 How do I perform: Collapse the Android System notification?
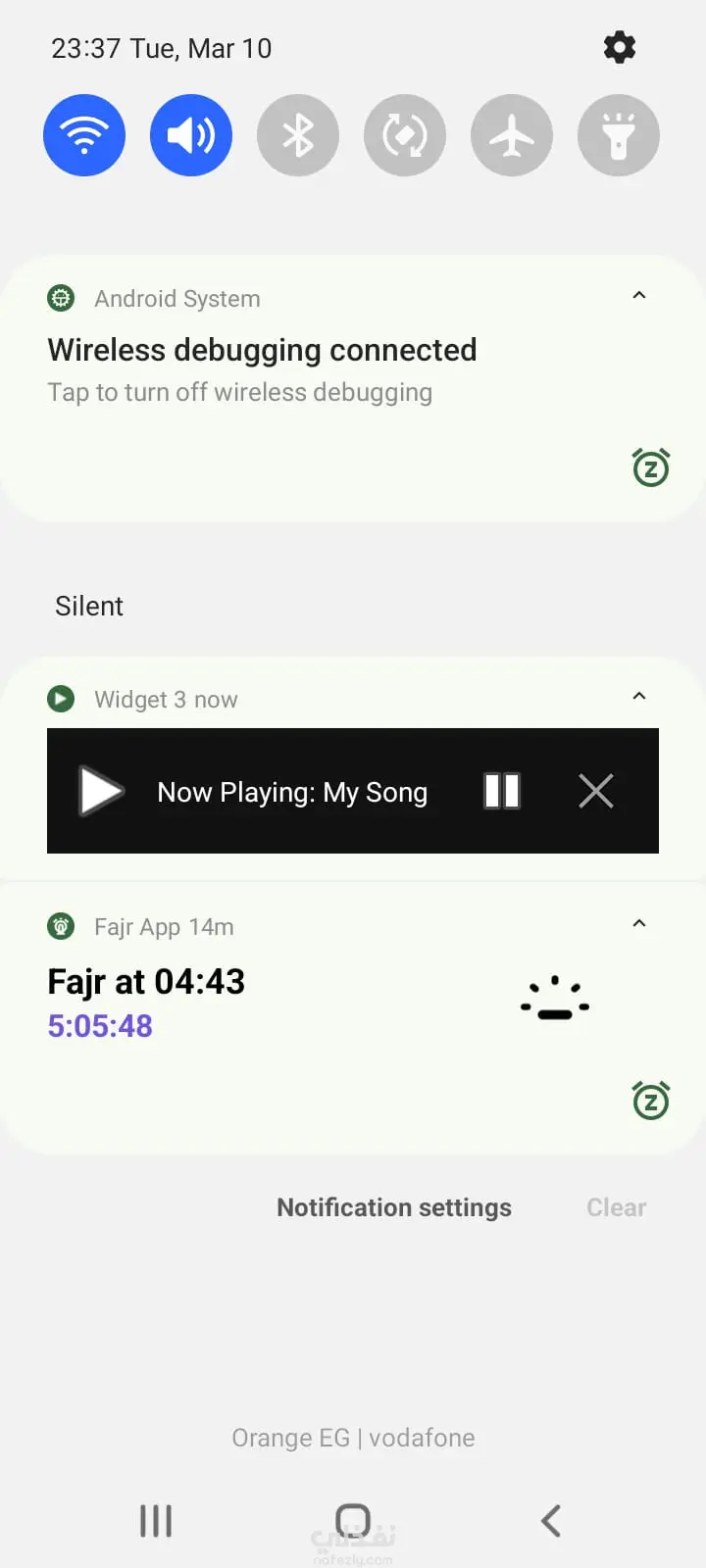(x=639, y=296)
